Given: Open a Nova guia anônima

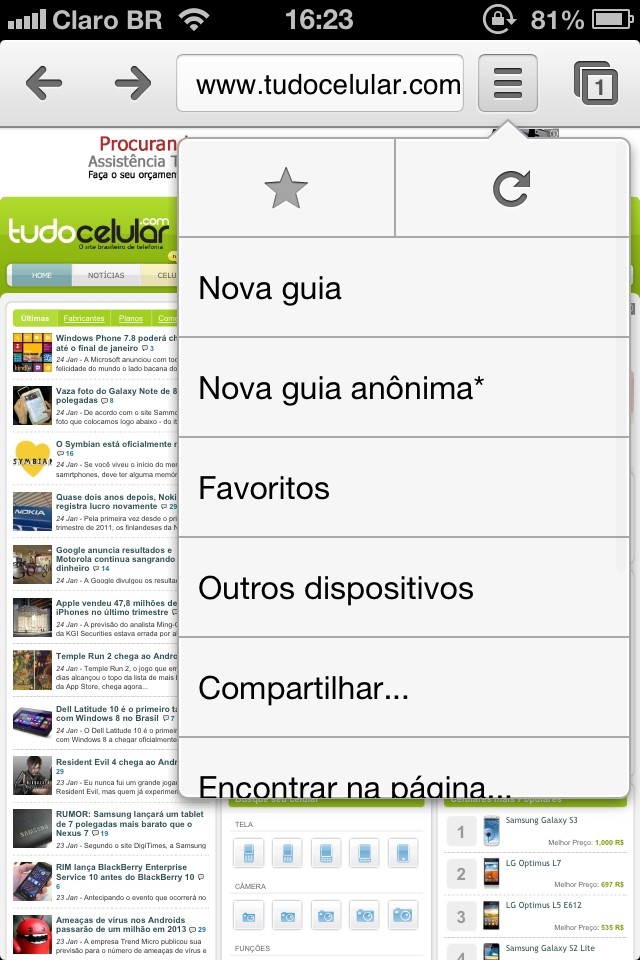Looking at the screenshot, I should click(404, 388).
